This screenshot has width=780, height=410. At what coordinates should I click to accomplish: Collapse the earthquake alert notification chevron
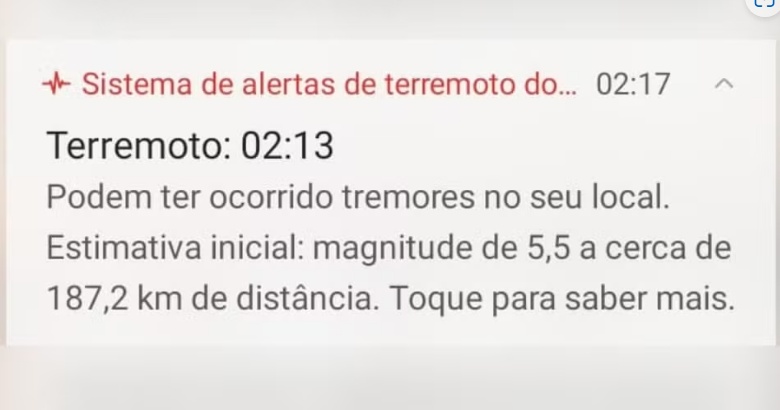tap(726, 84)
